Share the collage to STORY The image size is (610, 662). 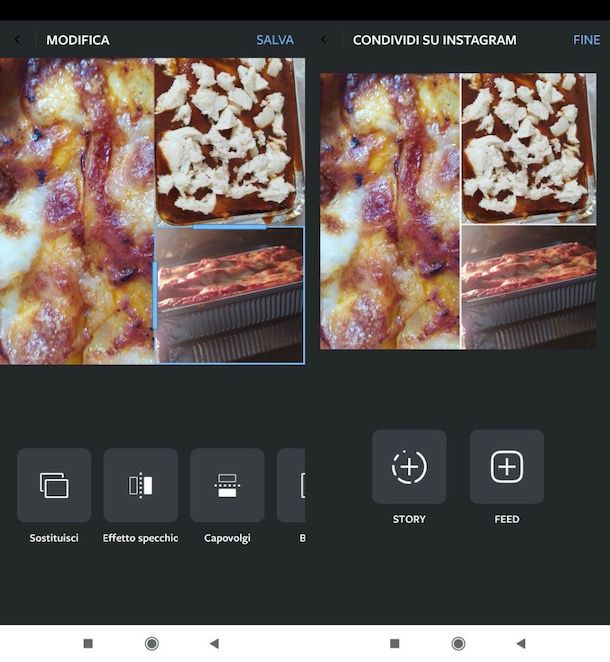tap(409, 467)
